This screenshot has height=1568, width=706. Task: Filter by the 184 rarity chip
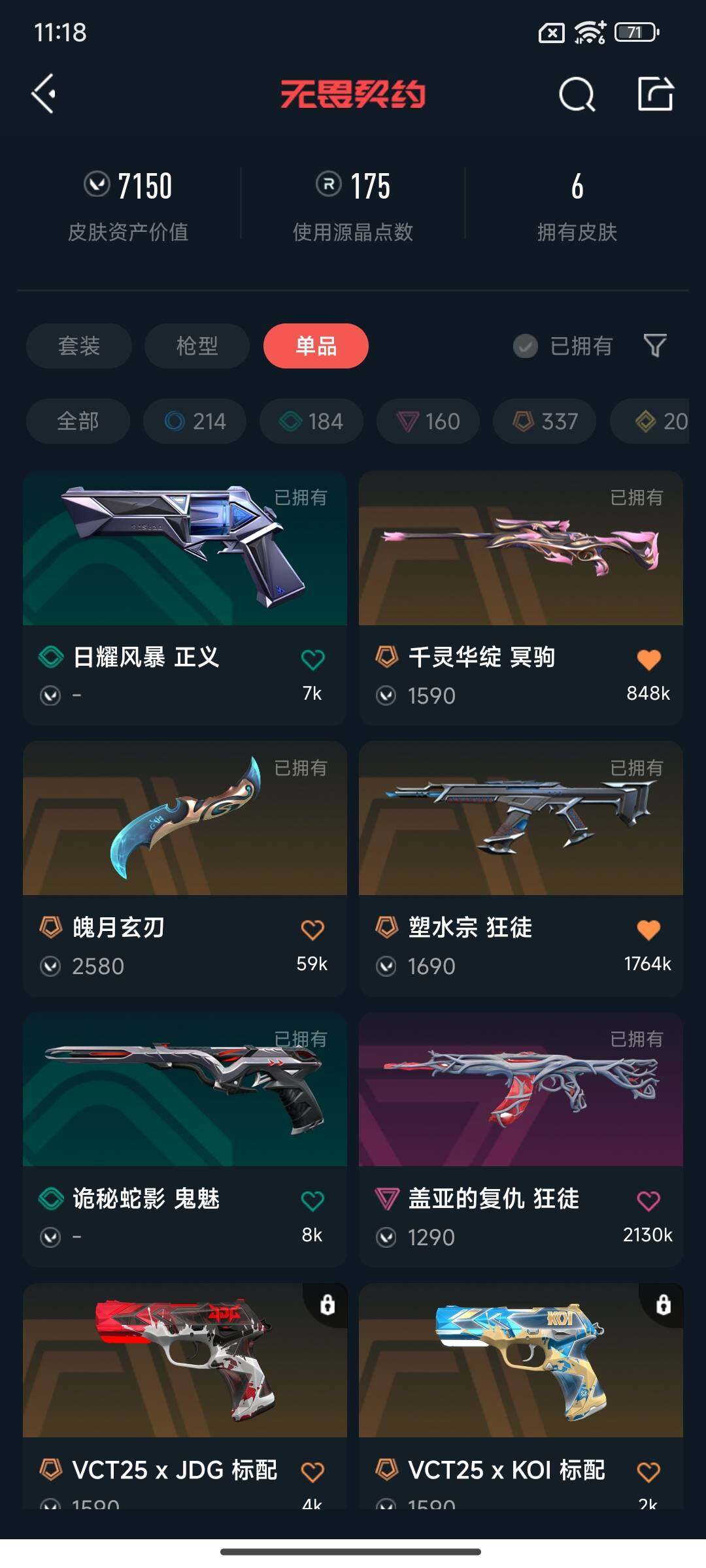point(311,421)
